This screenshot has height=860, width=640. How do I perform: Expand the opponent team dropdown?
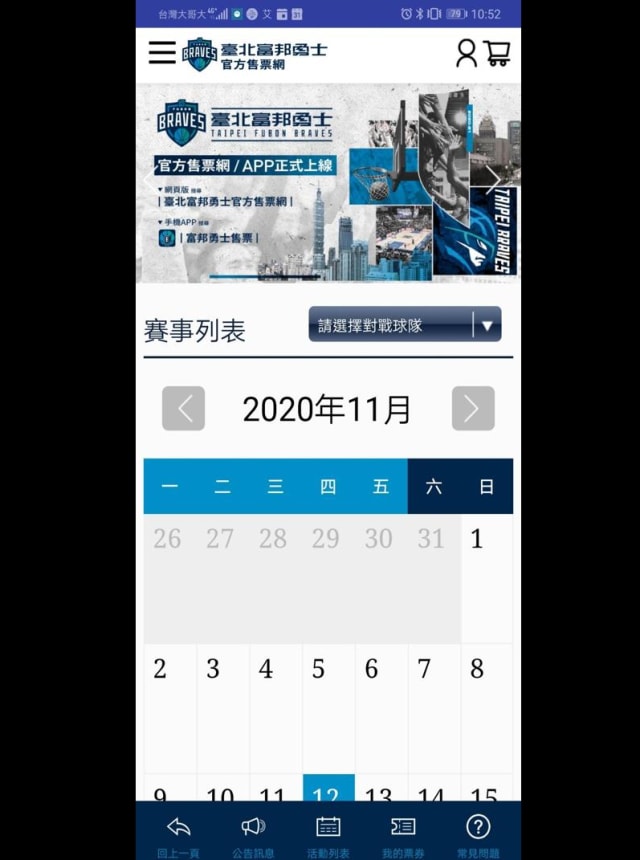pos(405,325)
